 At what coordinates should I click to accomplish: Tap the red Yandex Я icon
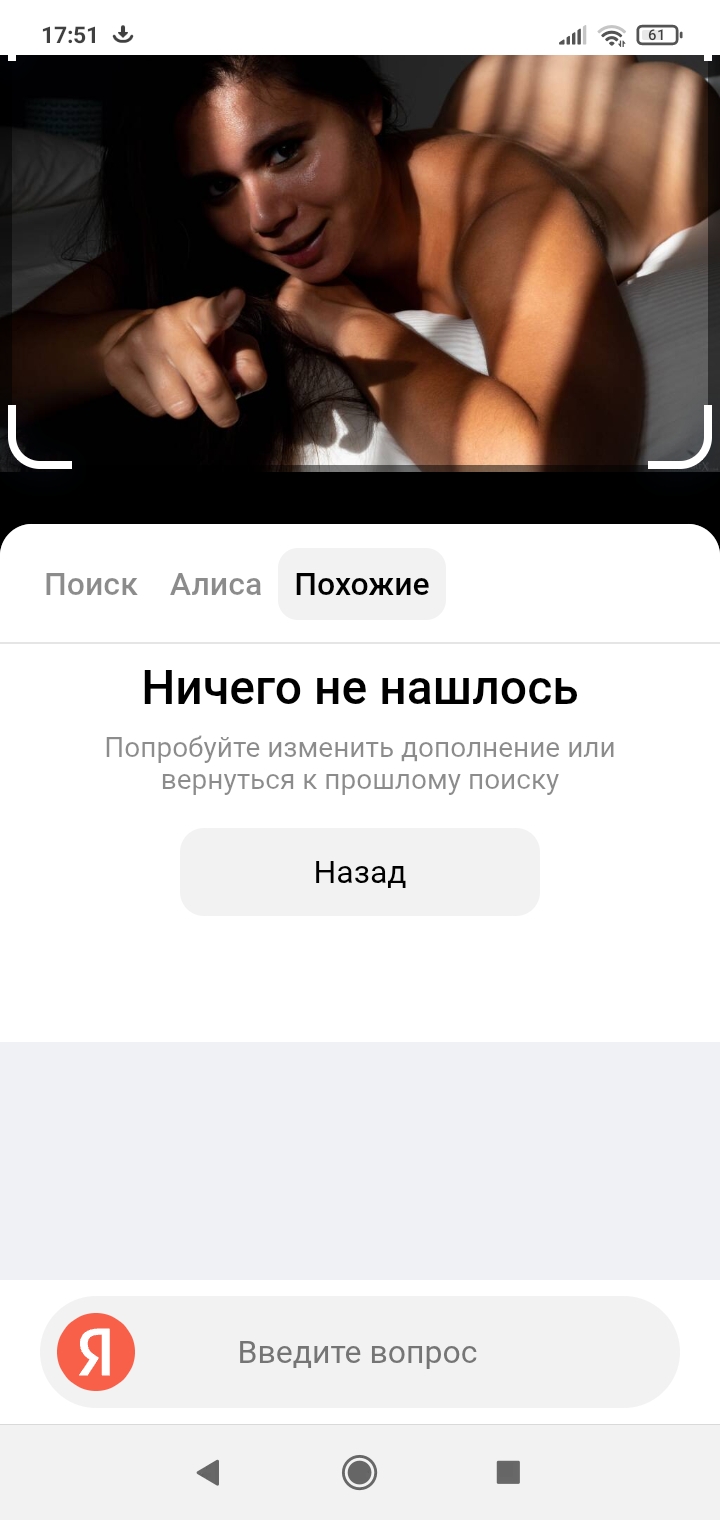point(96,1352)
